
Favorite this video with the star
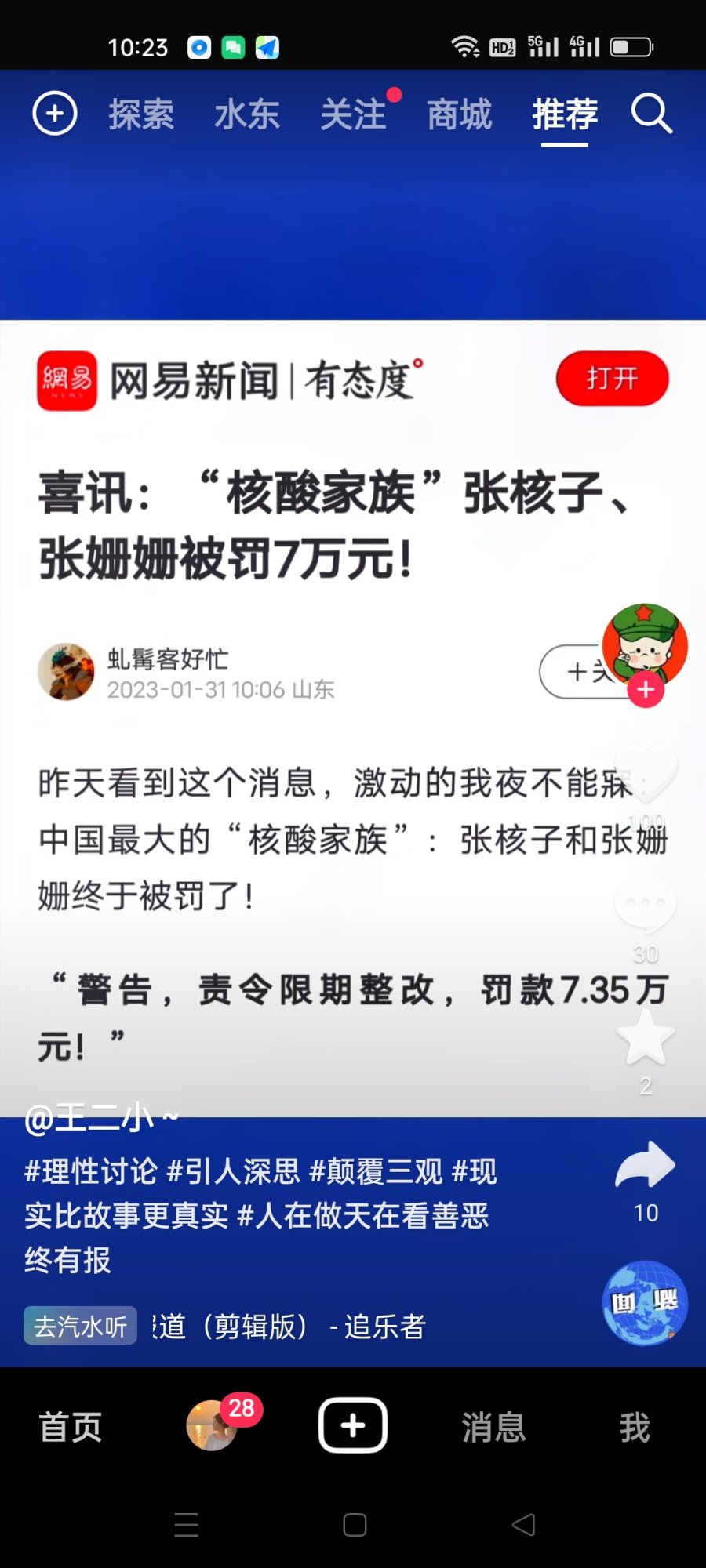click(x=646, y=1037)
